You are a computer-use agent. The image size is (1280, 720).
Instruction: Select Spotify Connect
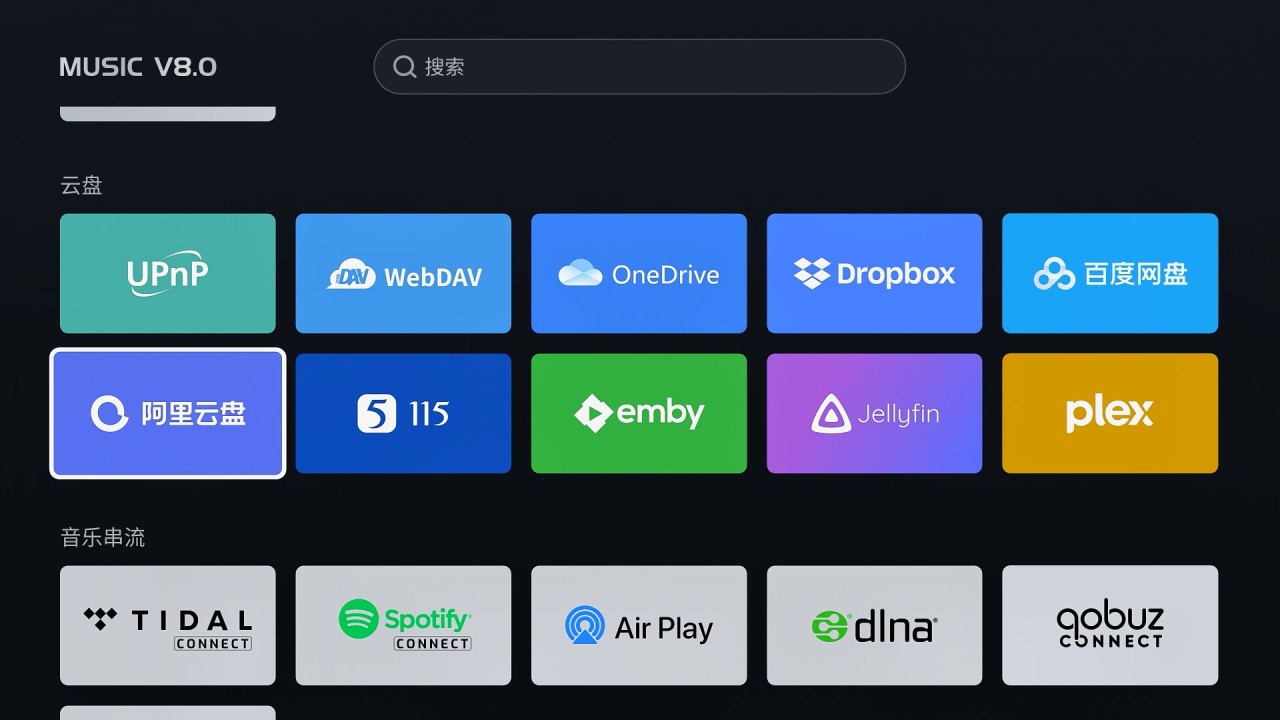403,625
